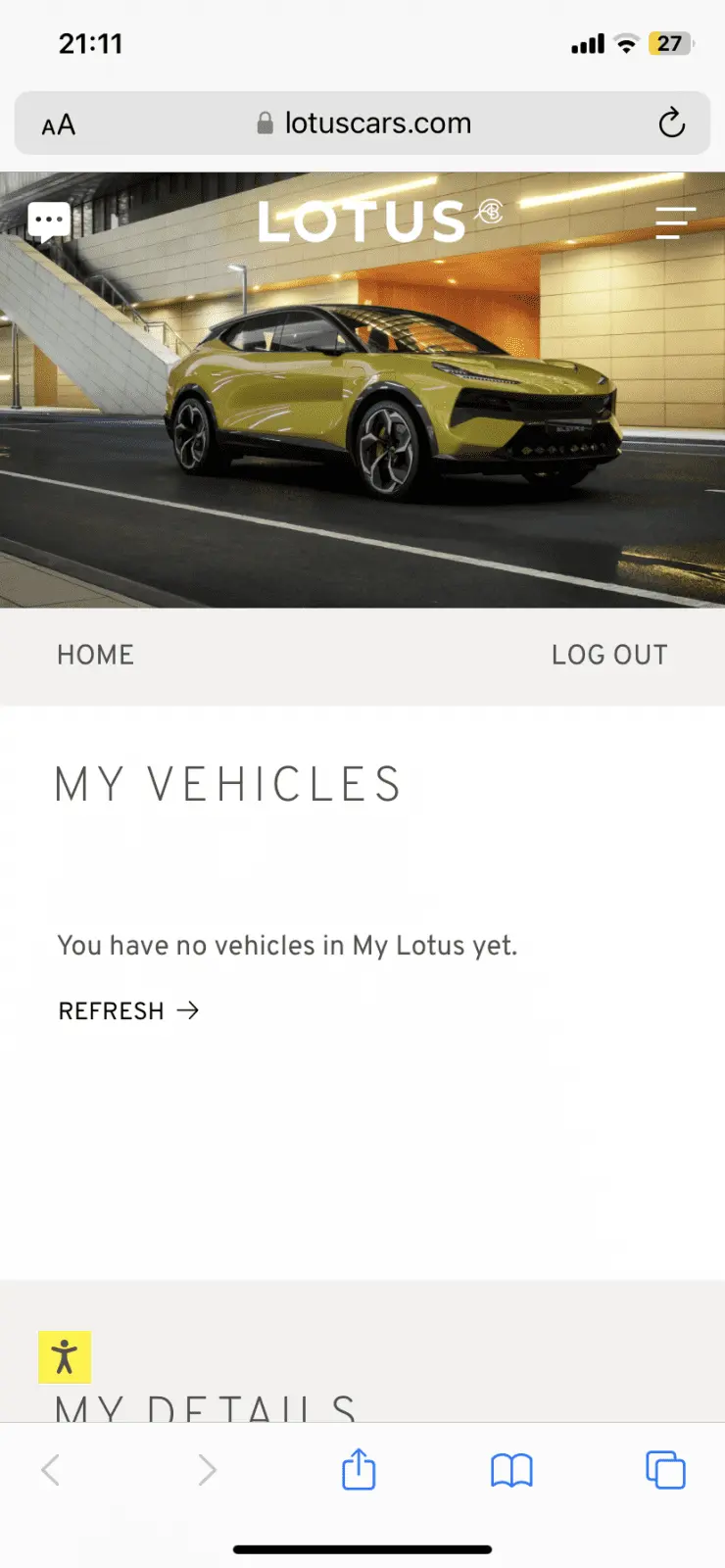
Task: Open the hamburger menu
Action: pyautogui.click(x=675, y=222)
